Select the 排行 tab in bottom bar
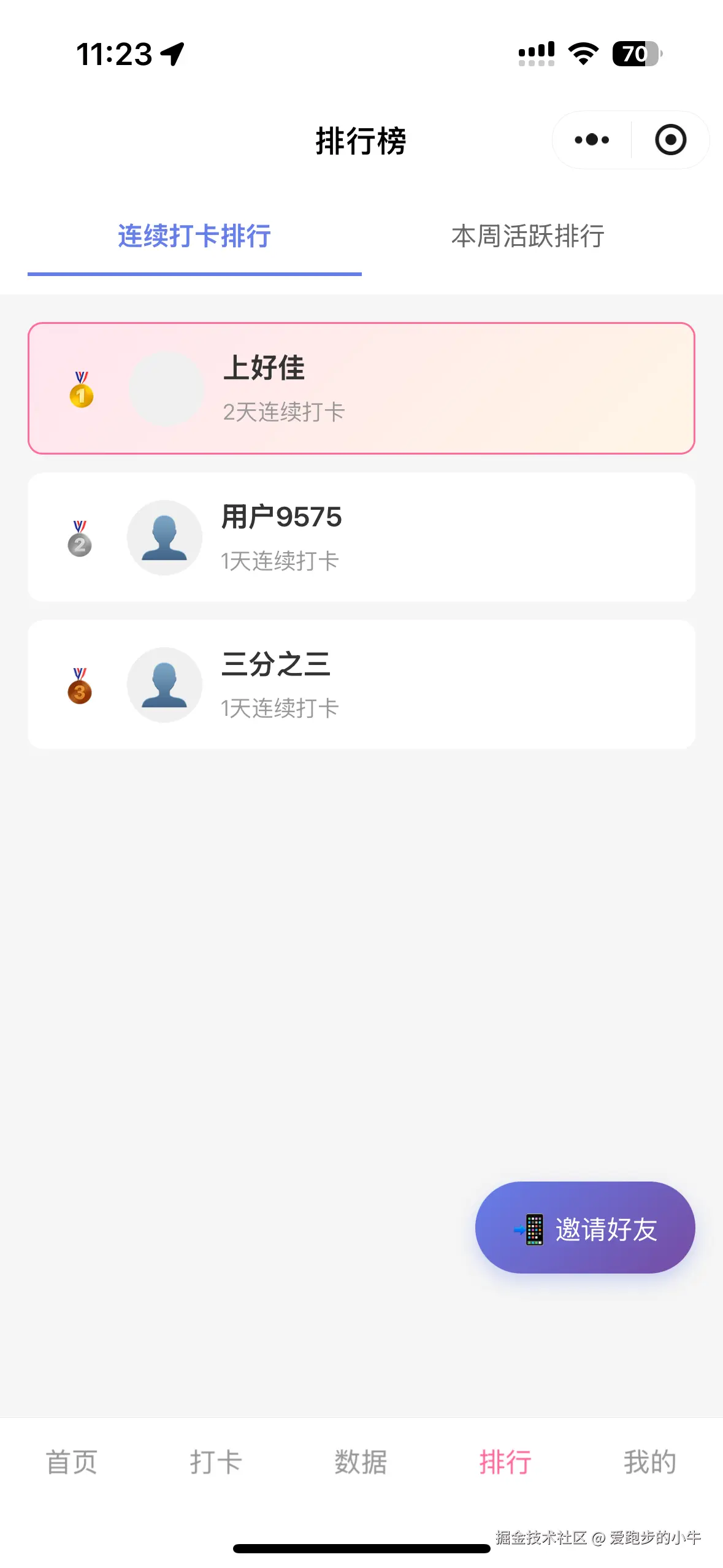The height and width of the screenshot is (1568, 723). [505, 1462]
